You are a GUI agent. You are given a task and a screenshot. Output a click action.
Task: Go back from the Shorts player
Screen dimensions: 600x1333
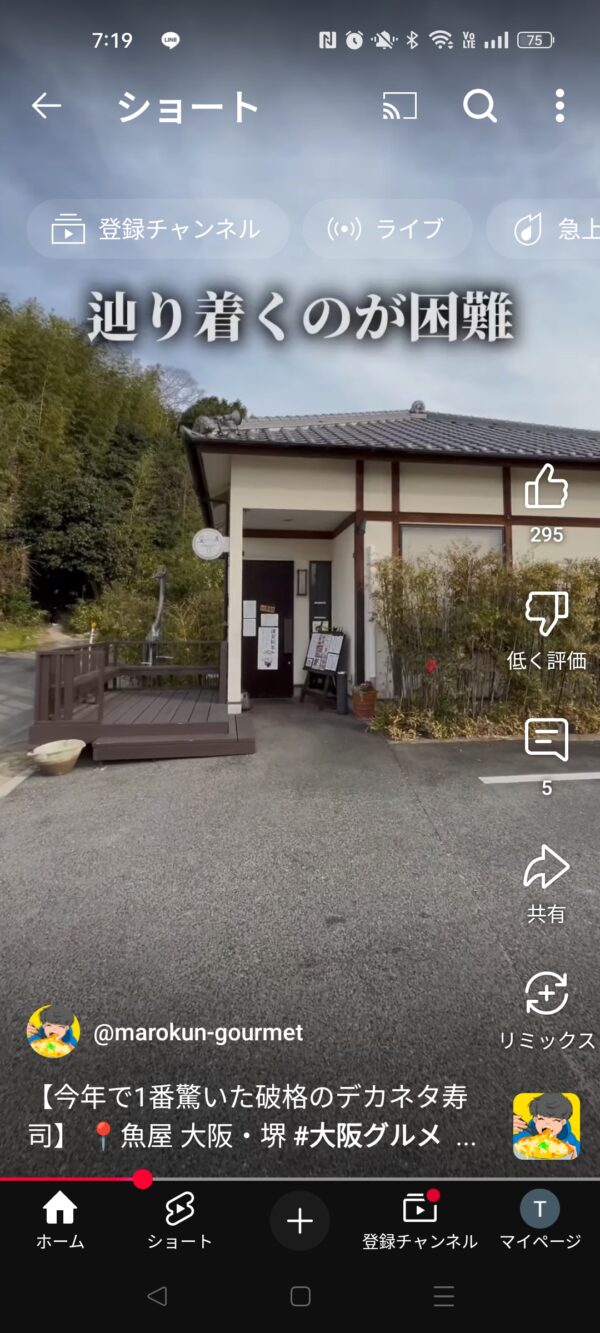click(46, 106)
